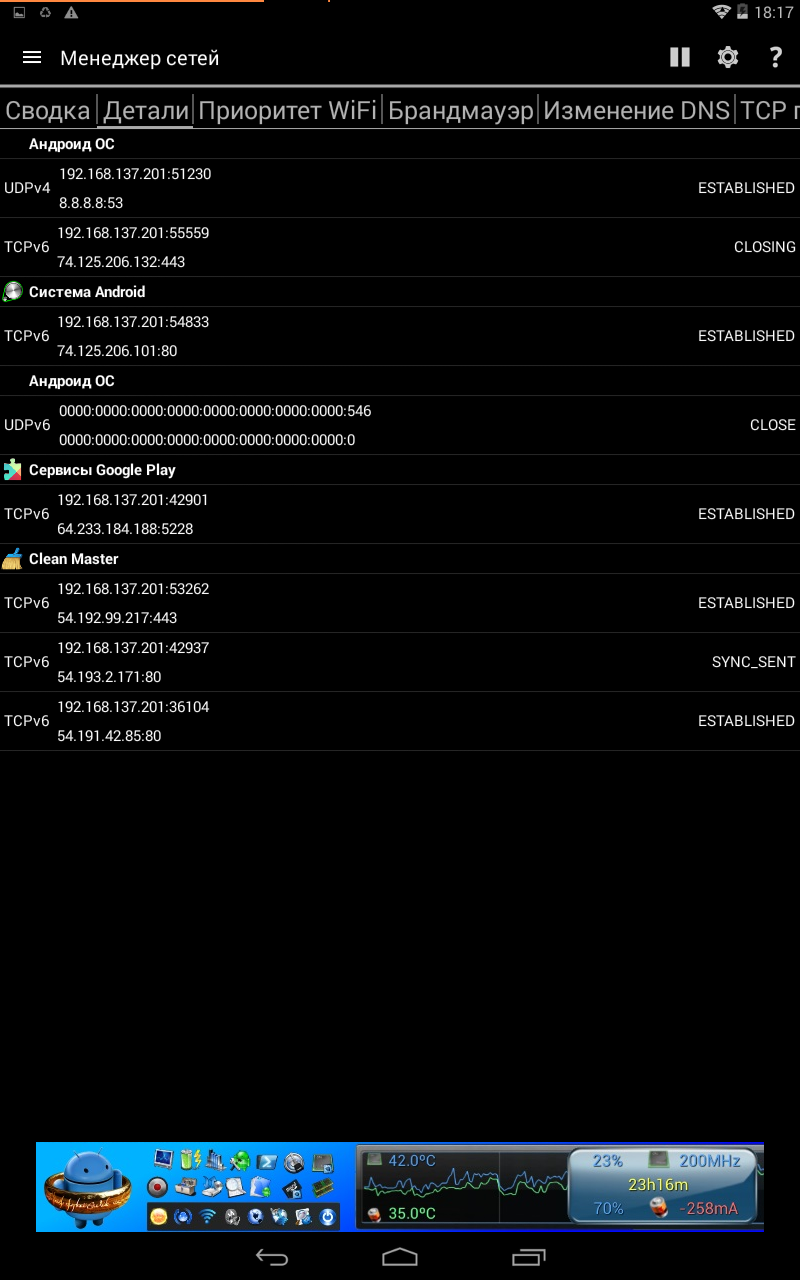Switch to the Брандмауэр tab

point(461,110)
